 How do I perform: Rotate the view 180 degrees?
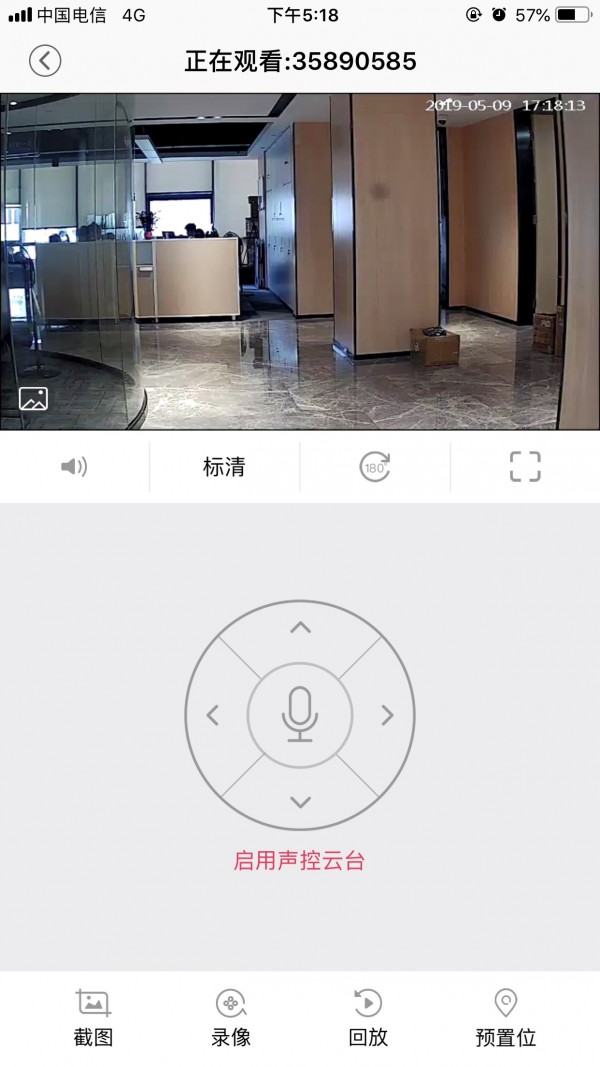(375, 467)
